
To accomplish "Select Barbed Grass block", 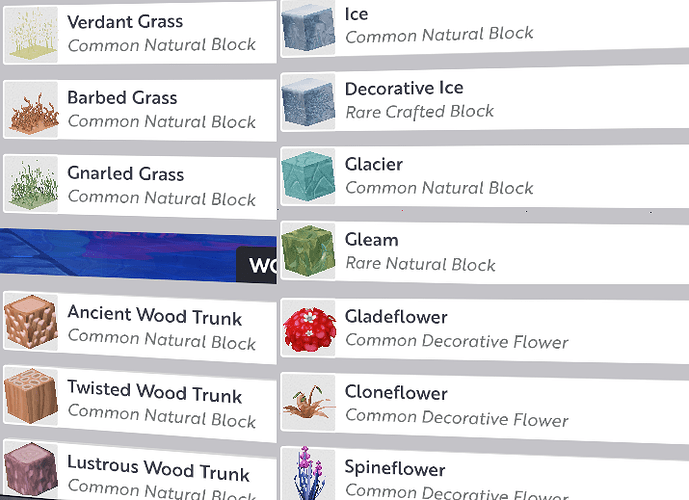I will 140,109.
